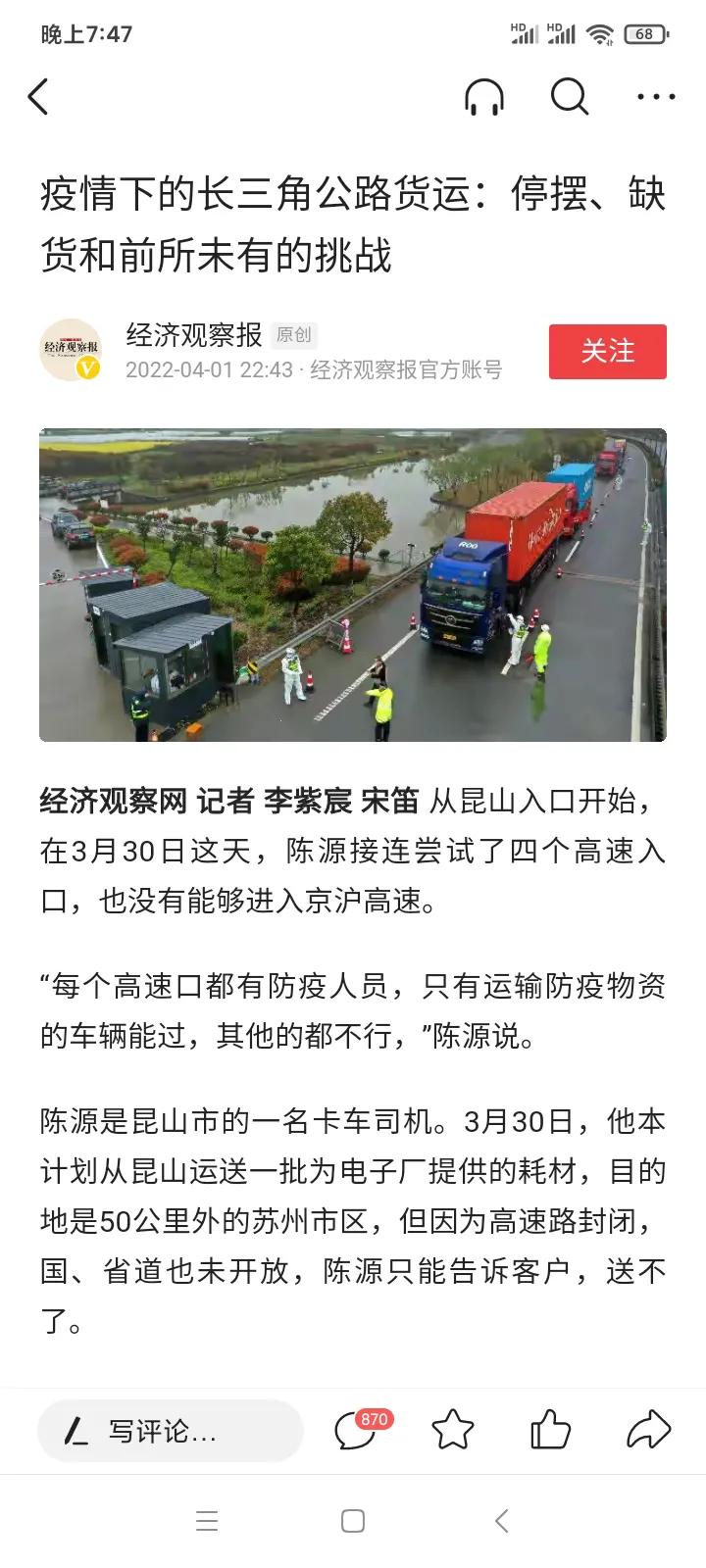This screenshot has width=706, height=1568.
Task: Open the three-dot overflow menu
Action: point(656,96)
